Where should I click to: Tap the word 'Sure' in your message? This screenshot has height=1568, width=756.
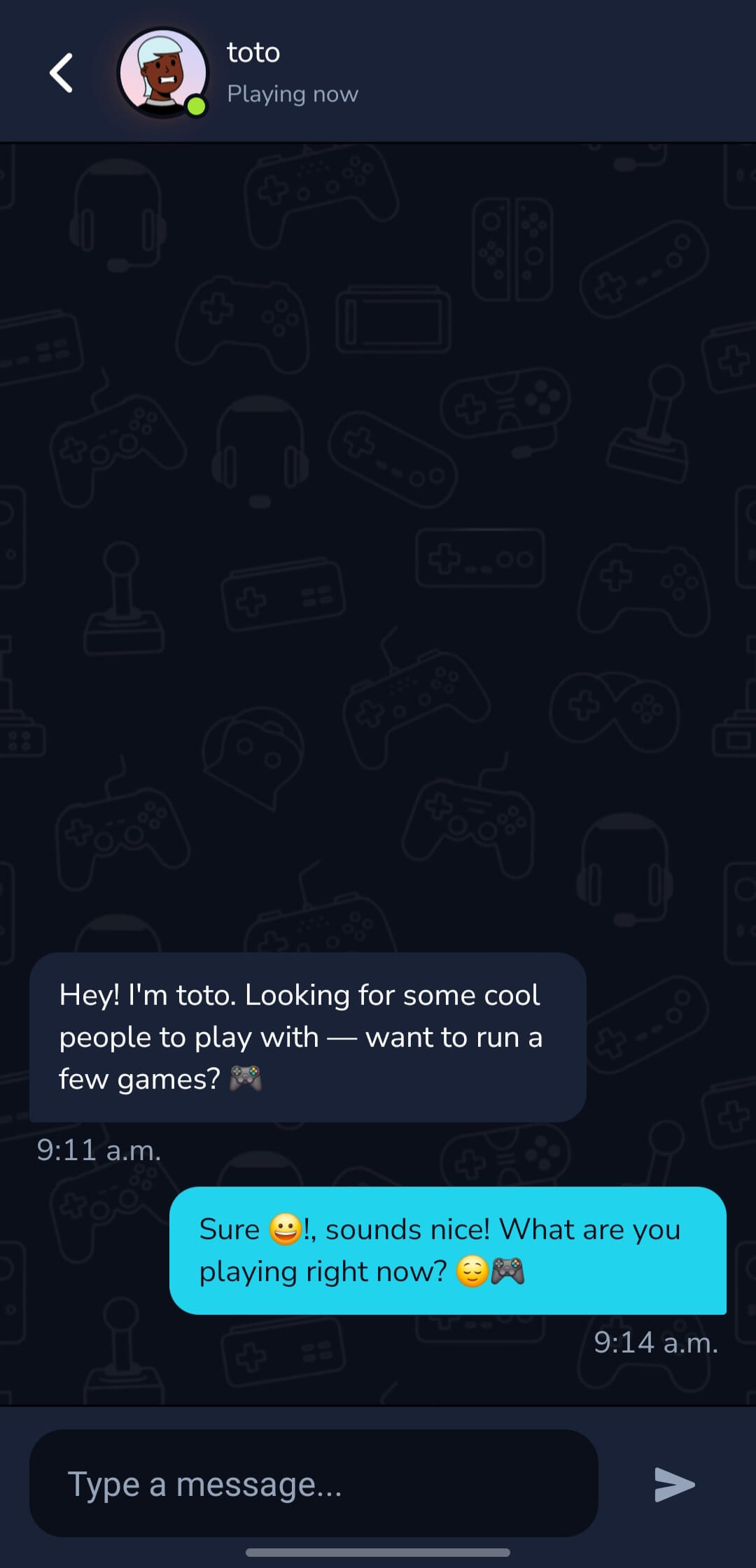[230, 1229]
